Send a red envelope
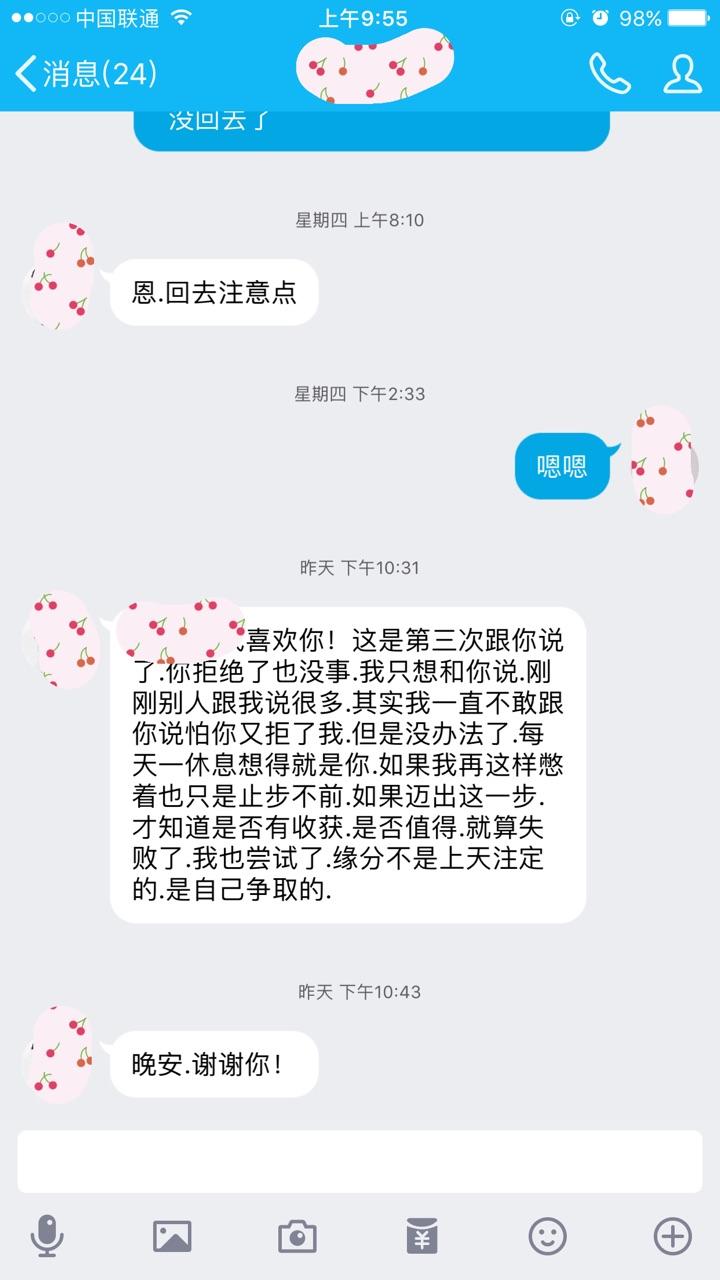Screen dimensions: 720x1280 click(x=422, y=1237)
